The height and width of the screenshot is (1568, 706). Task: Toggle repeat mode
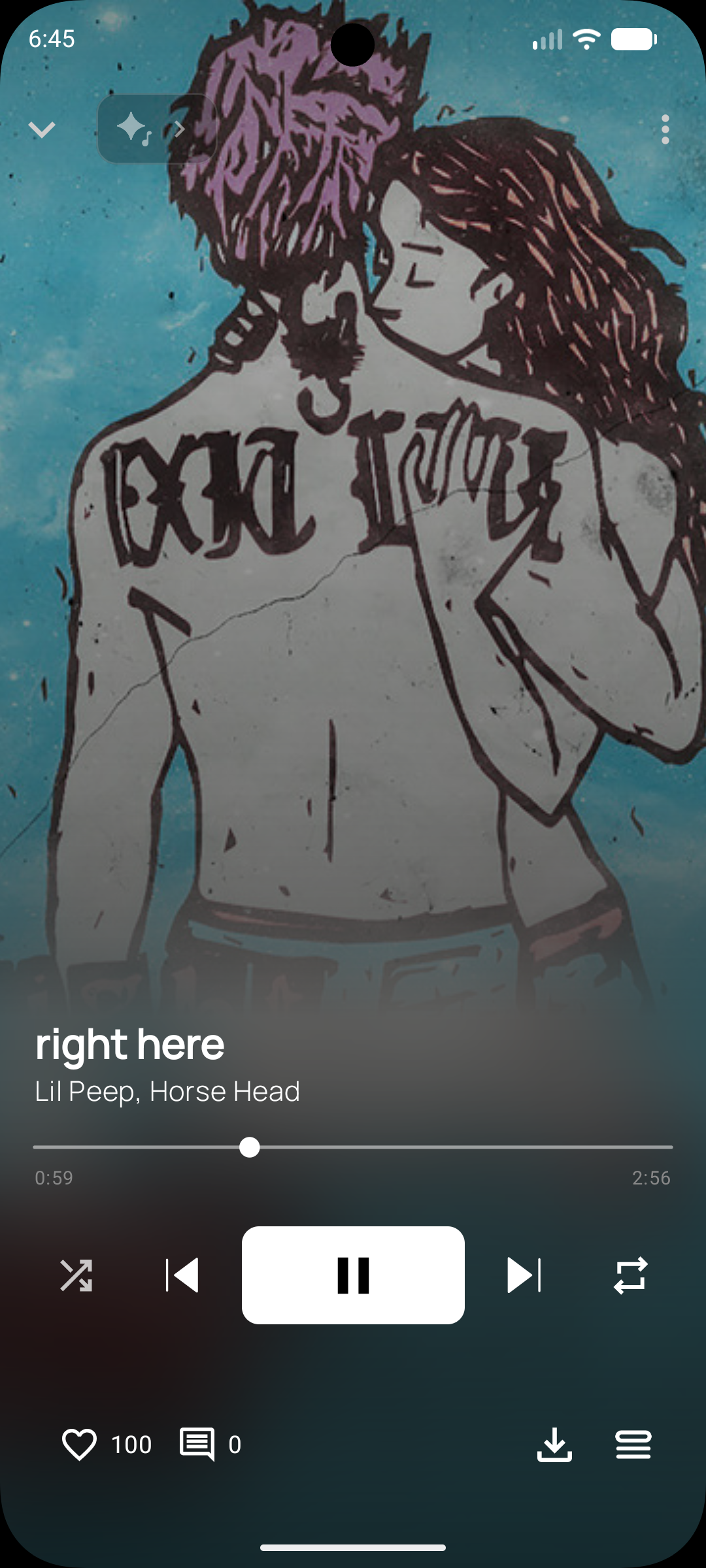click(630, 1275)
